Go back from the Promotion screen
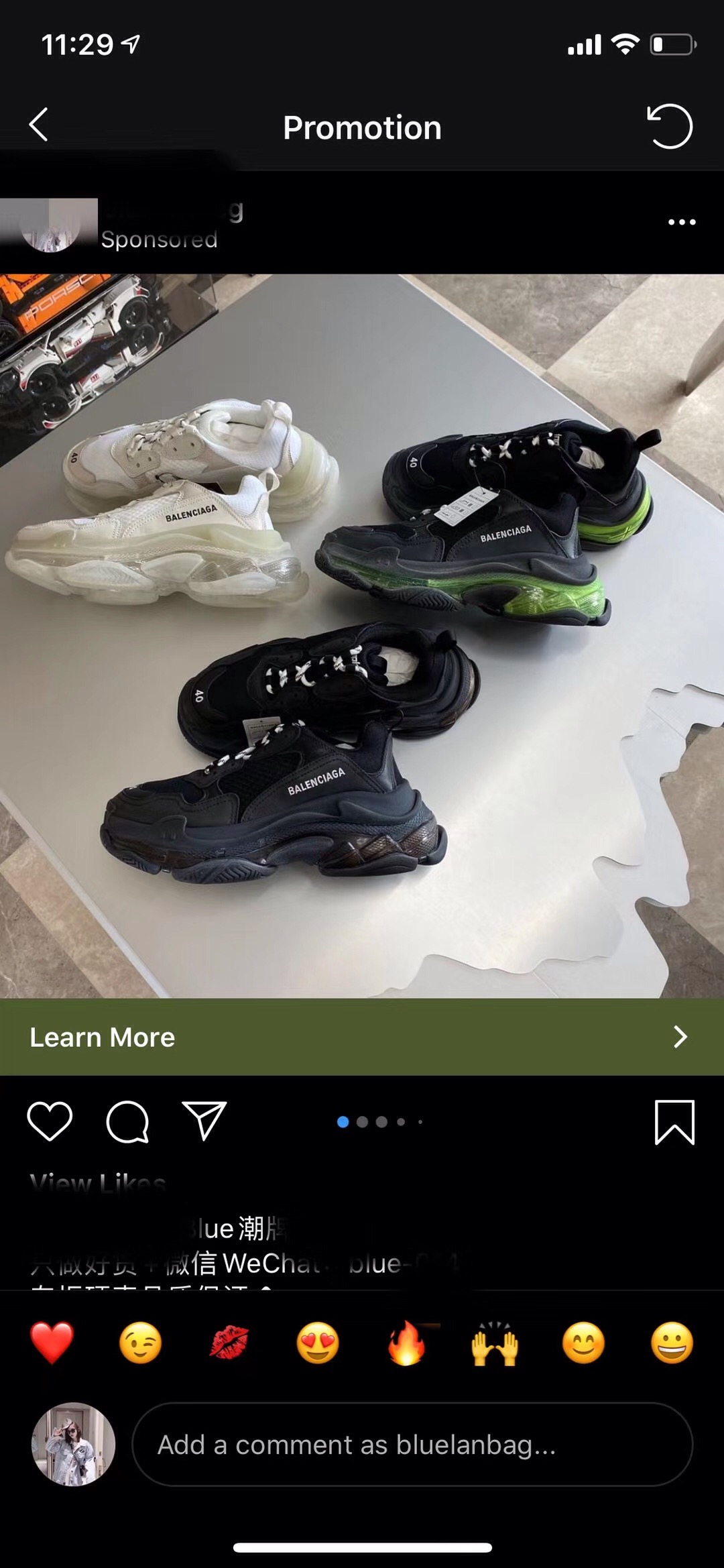Screen dimensions: 724x1568 click(x=39, y=125)
